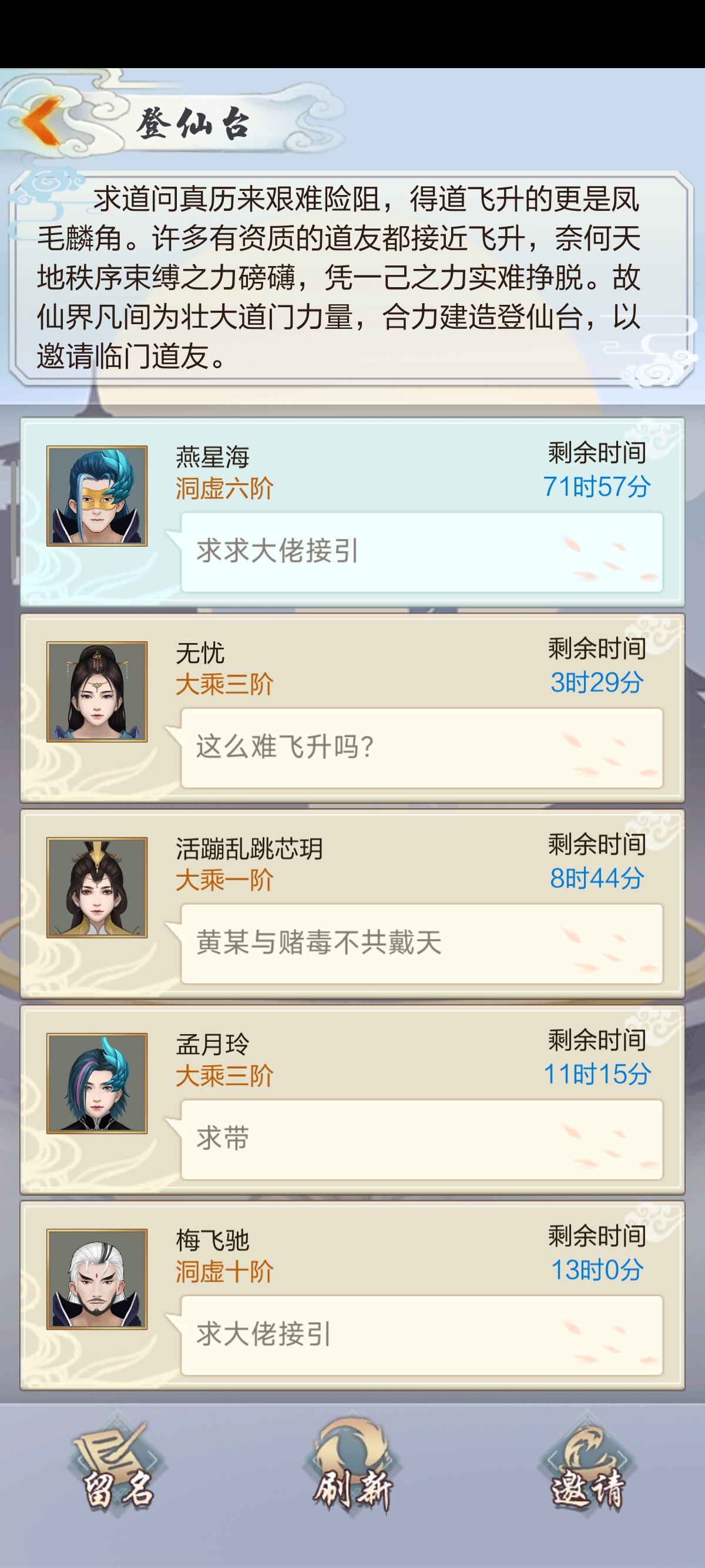This screenshot has width=705, height=1568.
Task: Tap the 邀请 invite button
Action: pos(587,1468)
